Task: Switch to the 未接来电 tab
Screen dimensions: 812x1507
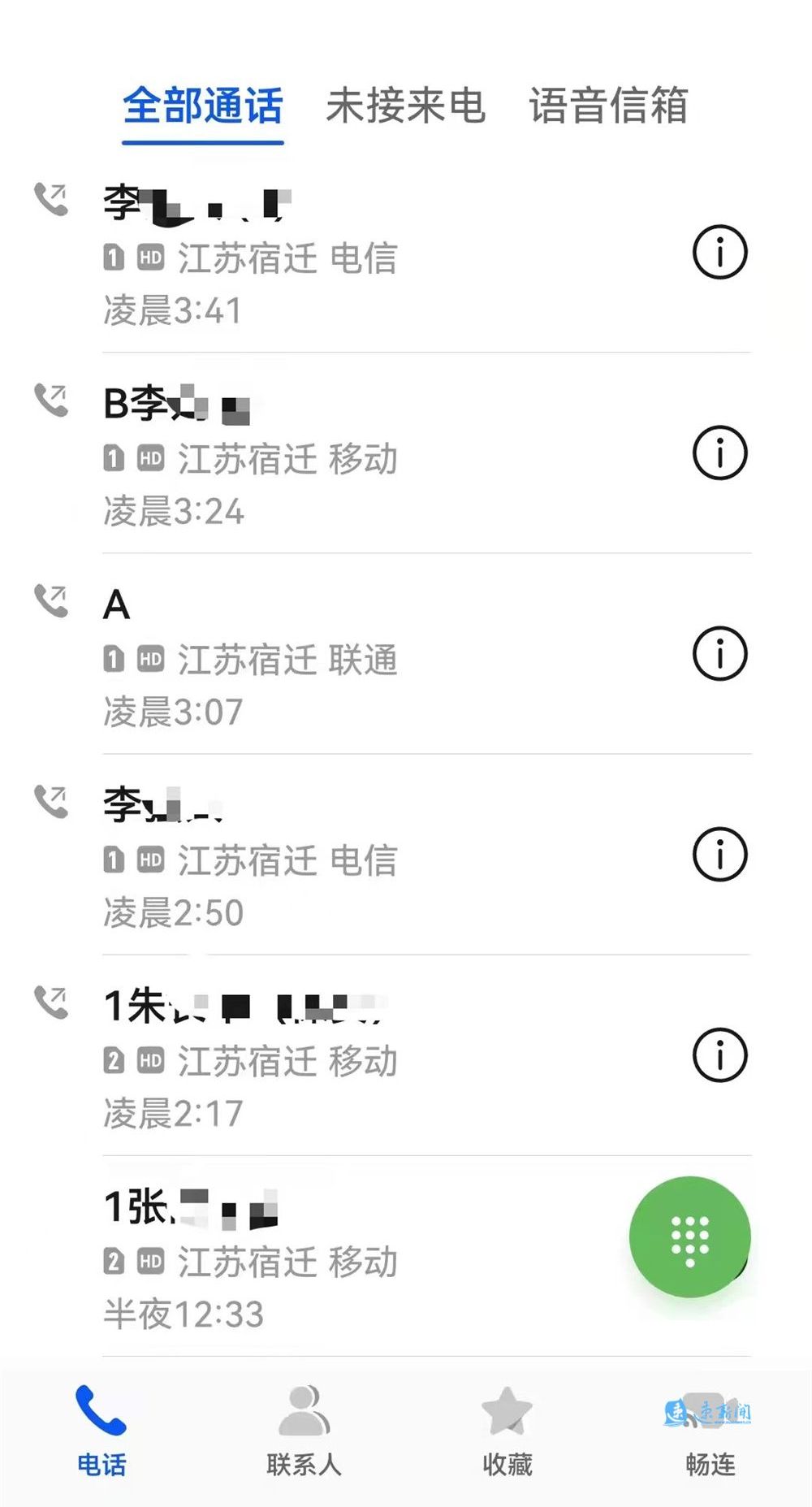Action: [406, 106]
